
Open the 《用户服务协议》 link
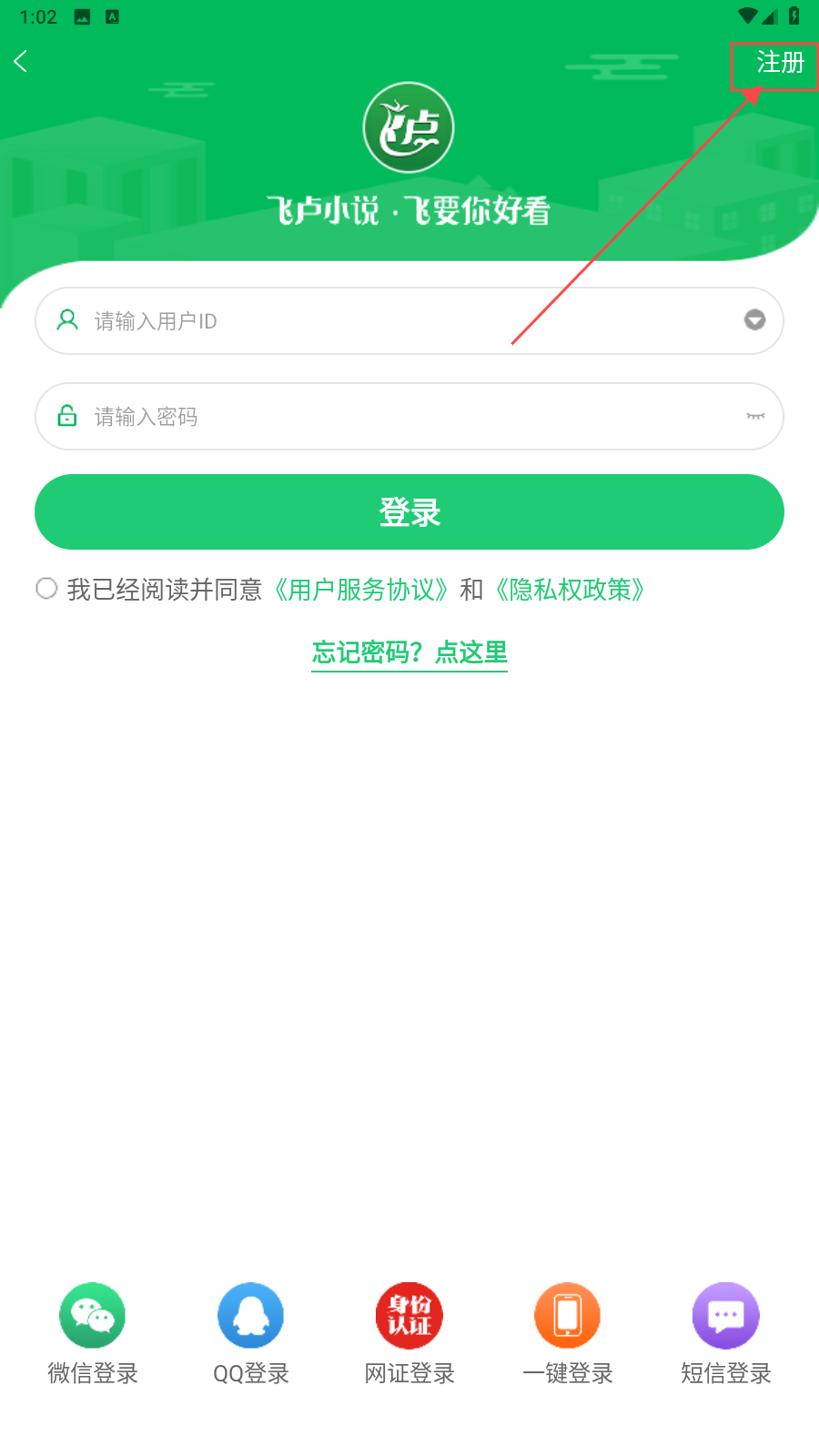(x=362, y=590)
